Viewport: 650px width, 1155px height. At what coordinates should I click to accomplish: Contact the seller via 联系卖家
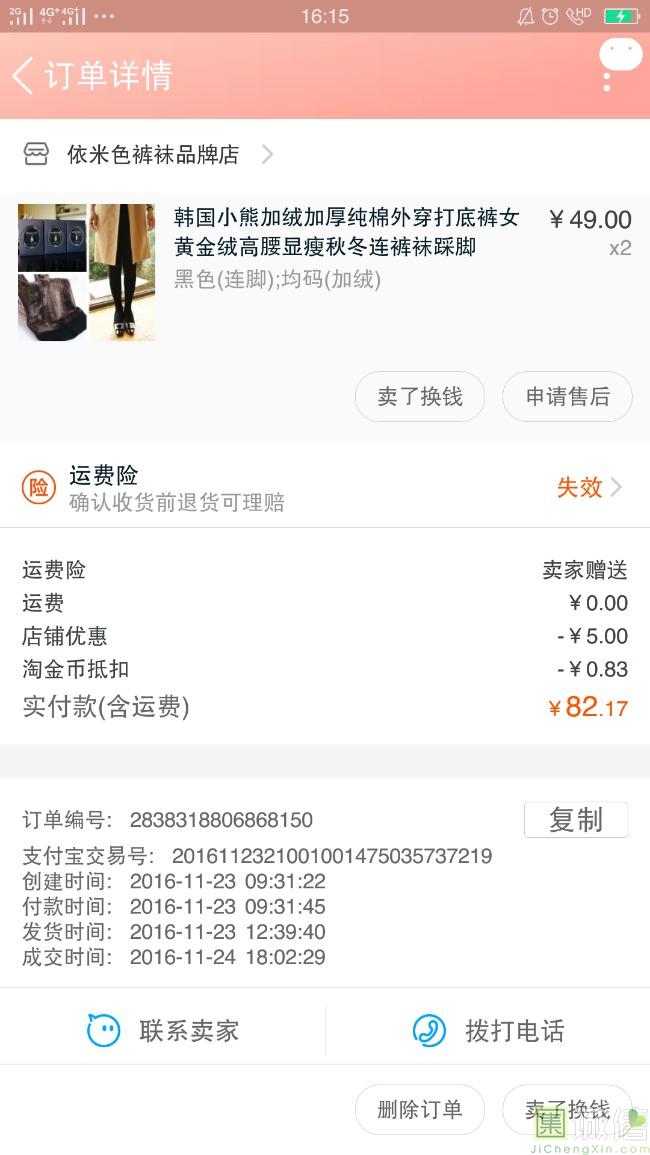click(x=163, y=1030)
